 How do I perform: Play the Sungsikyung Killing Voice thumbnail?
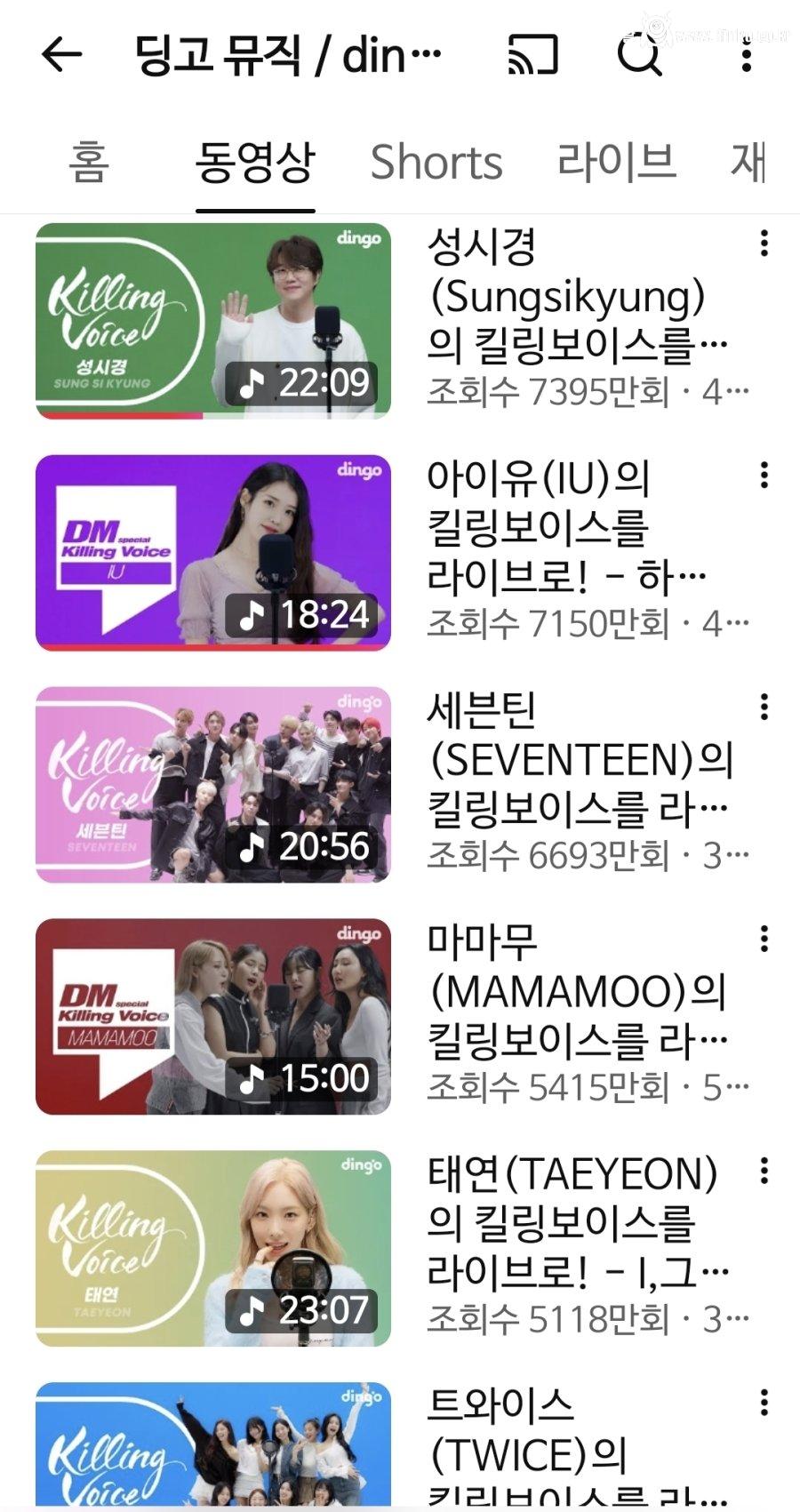point(213,322)
